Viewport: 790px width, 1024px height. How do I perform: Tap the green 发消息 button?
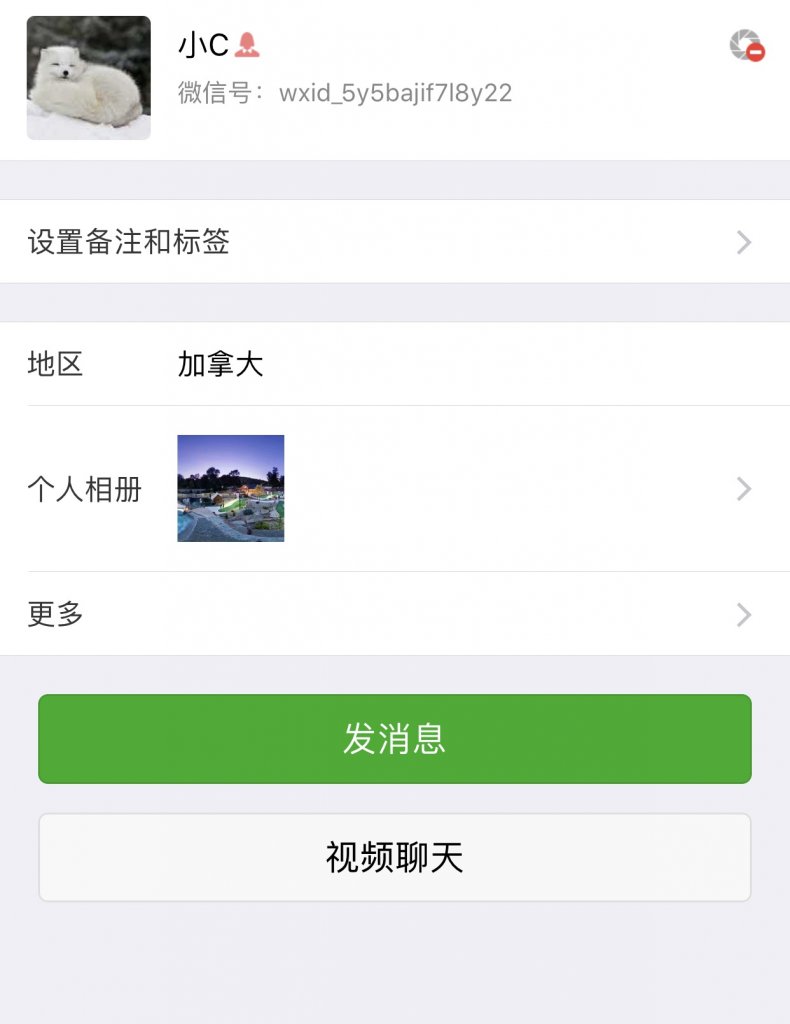(x=394, y=739)
